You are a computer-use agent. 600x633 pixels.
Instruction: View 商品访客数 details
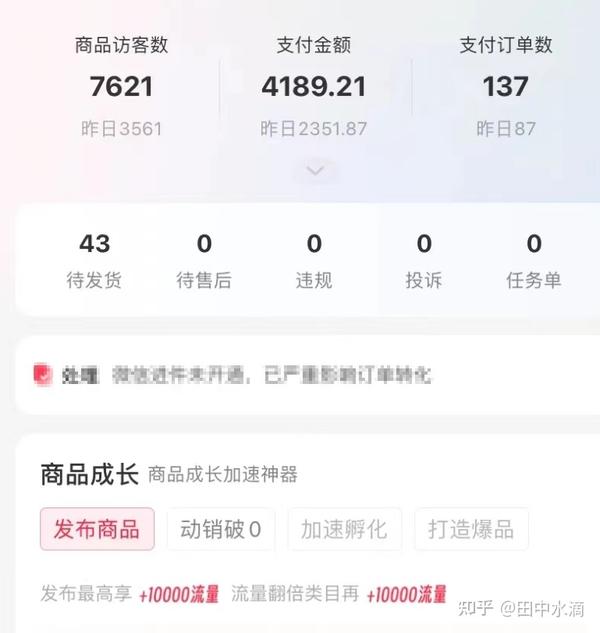point(121,87)
